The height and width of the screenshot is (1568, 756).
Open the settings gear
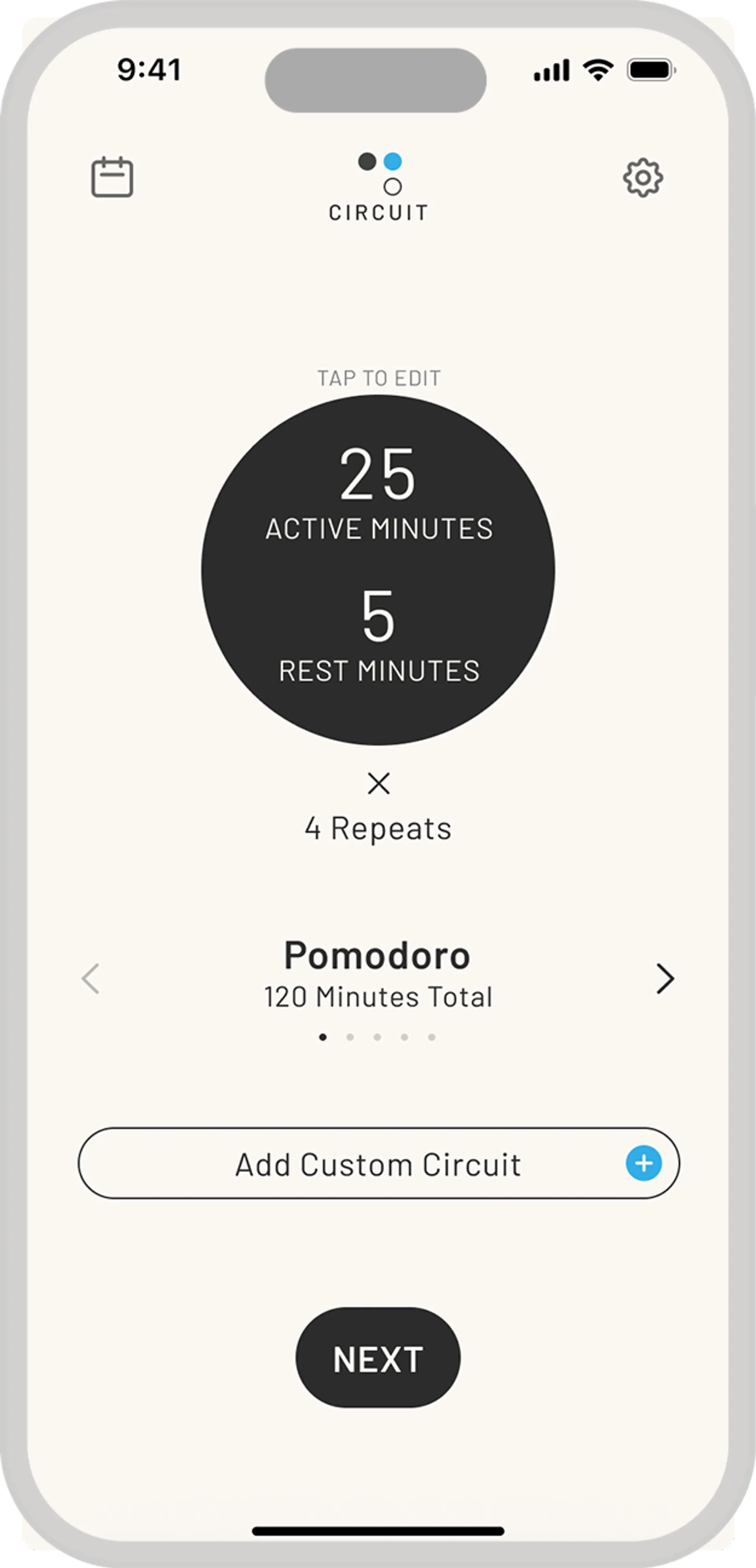coord(643,178)
